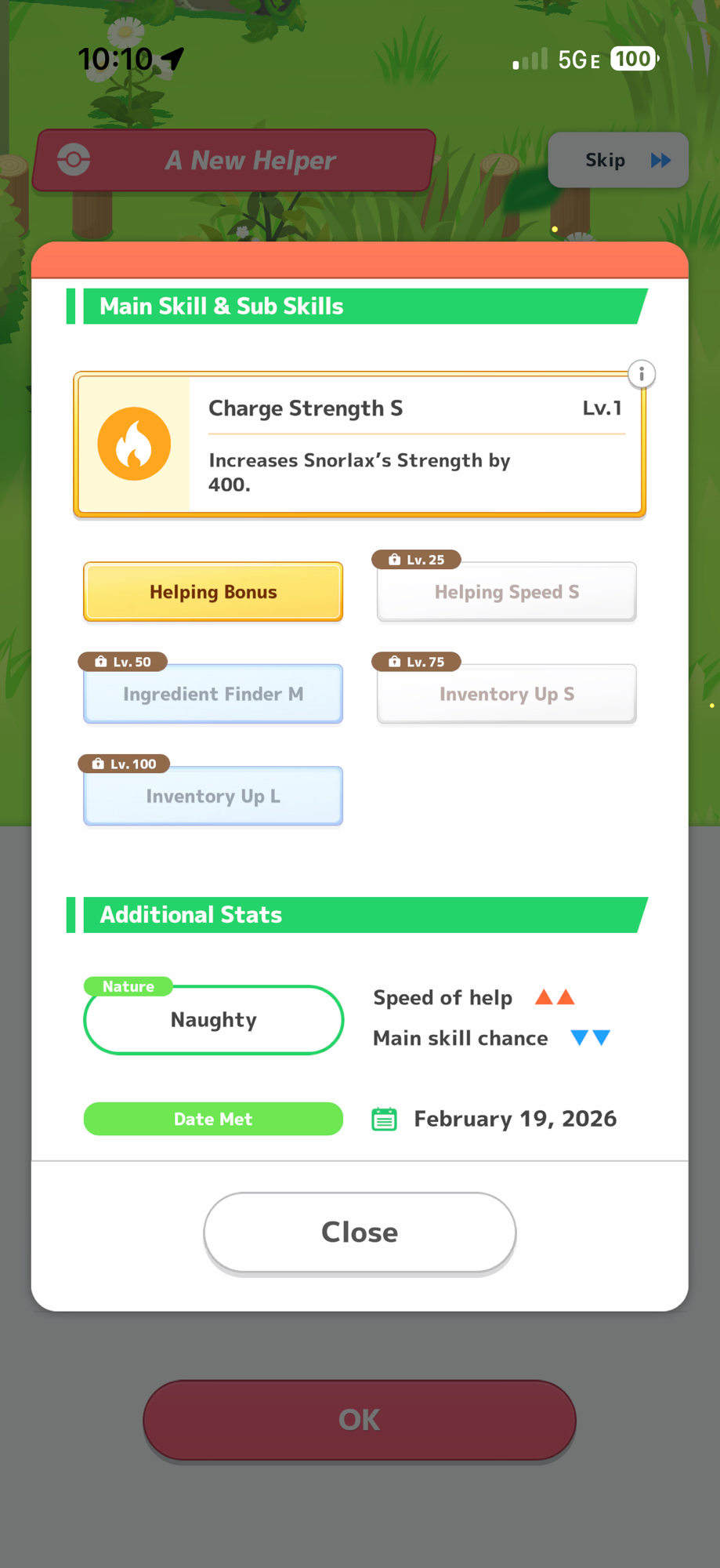Skip the New Helper scene
Viewport: 720px width, 1568px height.
tap(618, 160)
